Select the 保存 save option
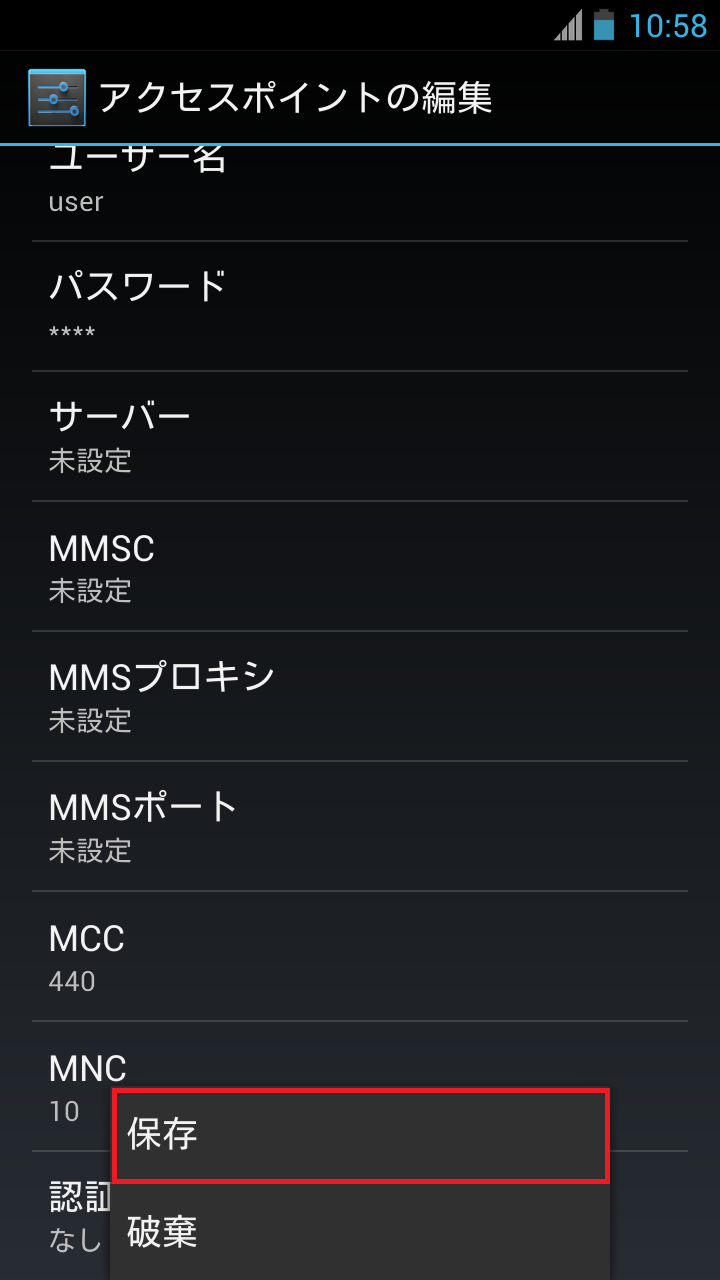The height and width of the screenshot is (1280, 720). coord(360,1135)
